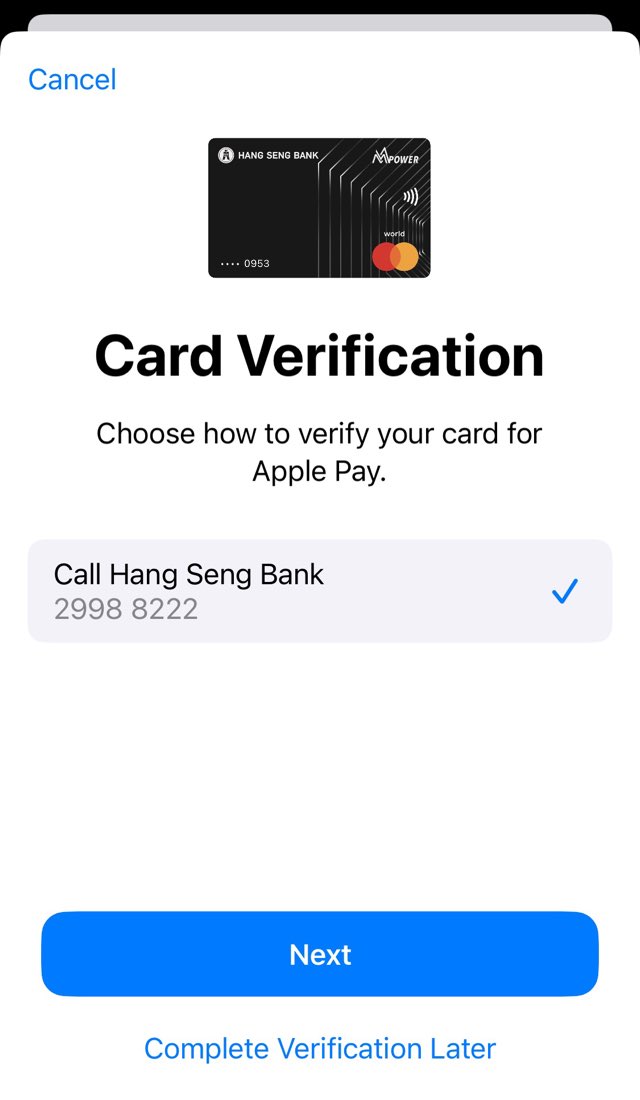Cancel the card verification
640x1100 pixels.
tap(72, 80)
